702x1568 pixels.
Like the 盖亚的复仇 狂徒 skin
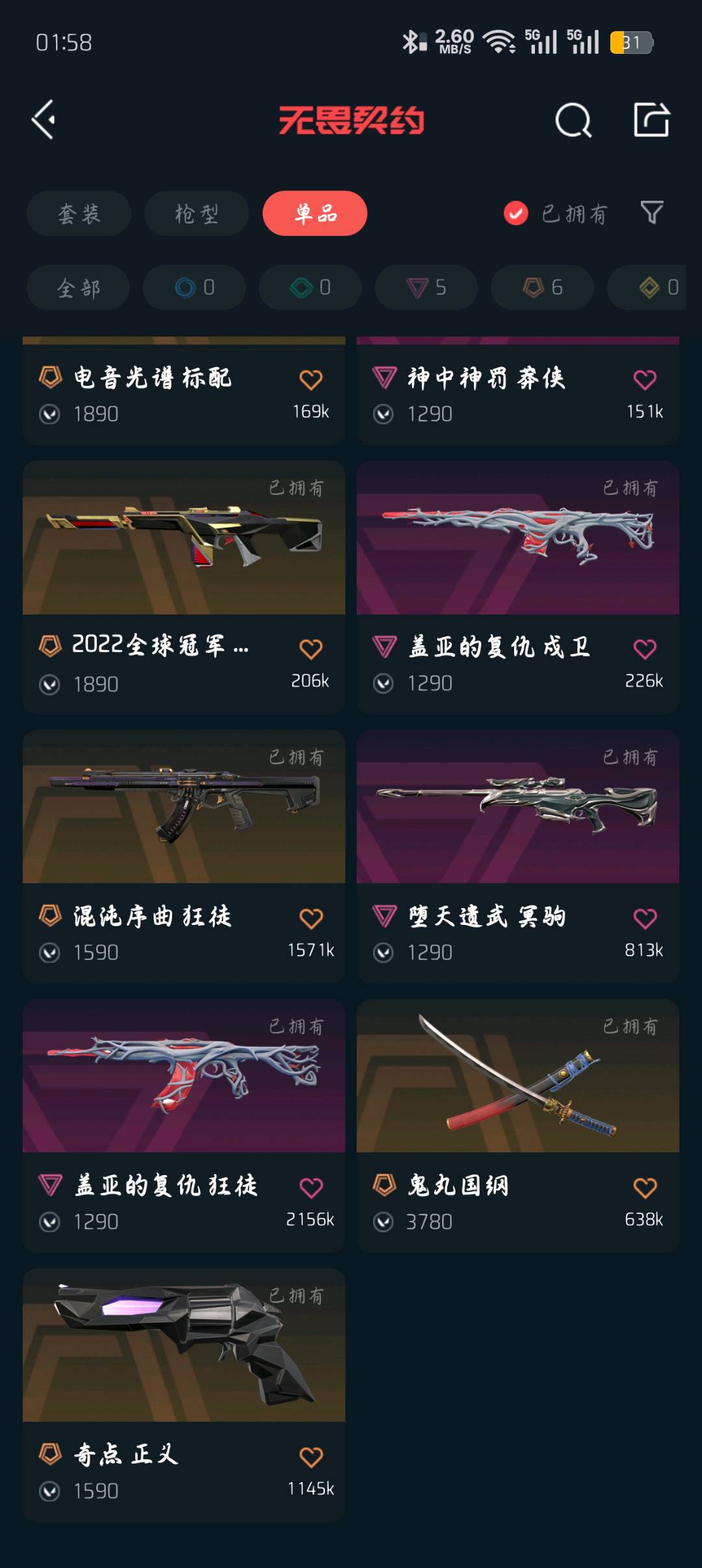coord(311,1188)
